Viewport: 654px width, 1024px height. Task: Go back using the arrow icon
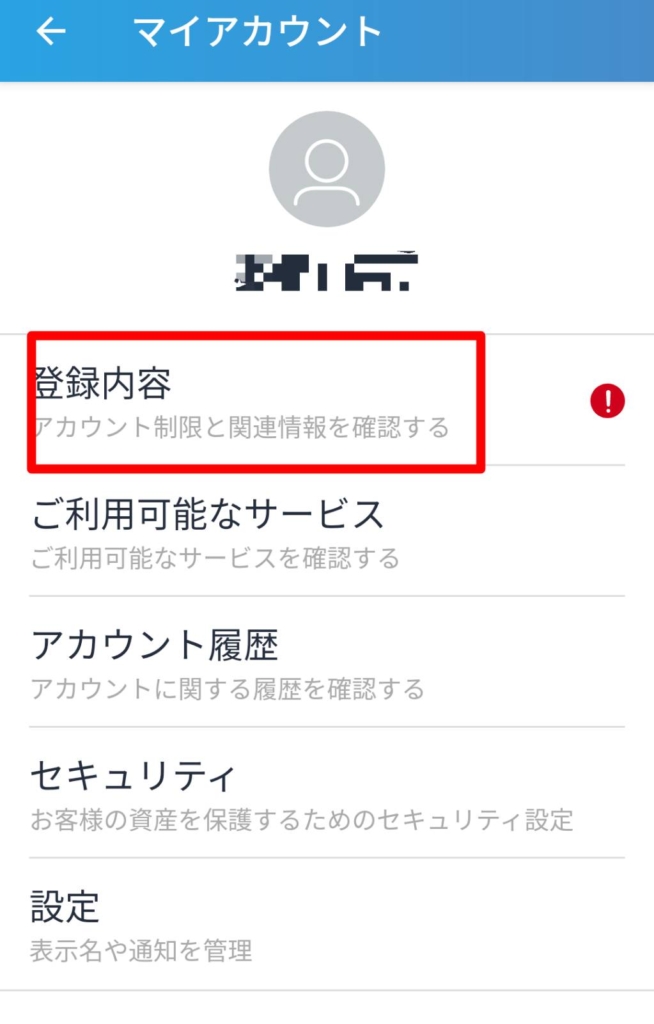pyautogui.click(x=51, y=32)
